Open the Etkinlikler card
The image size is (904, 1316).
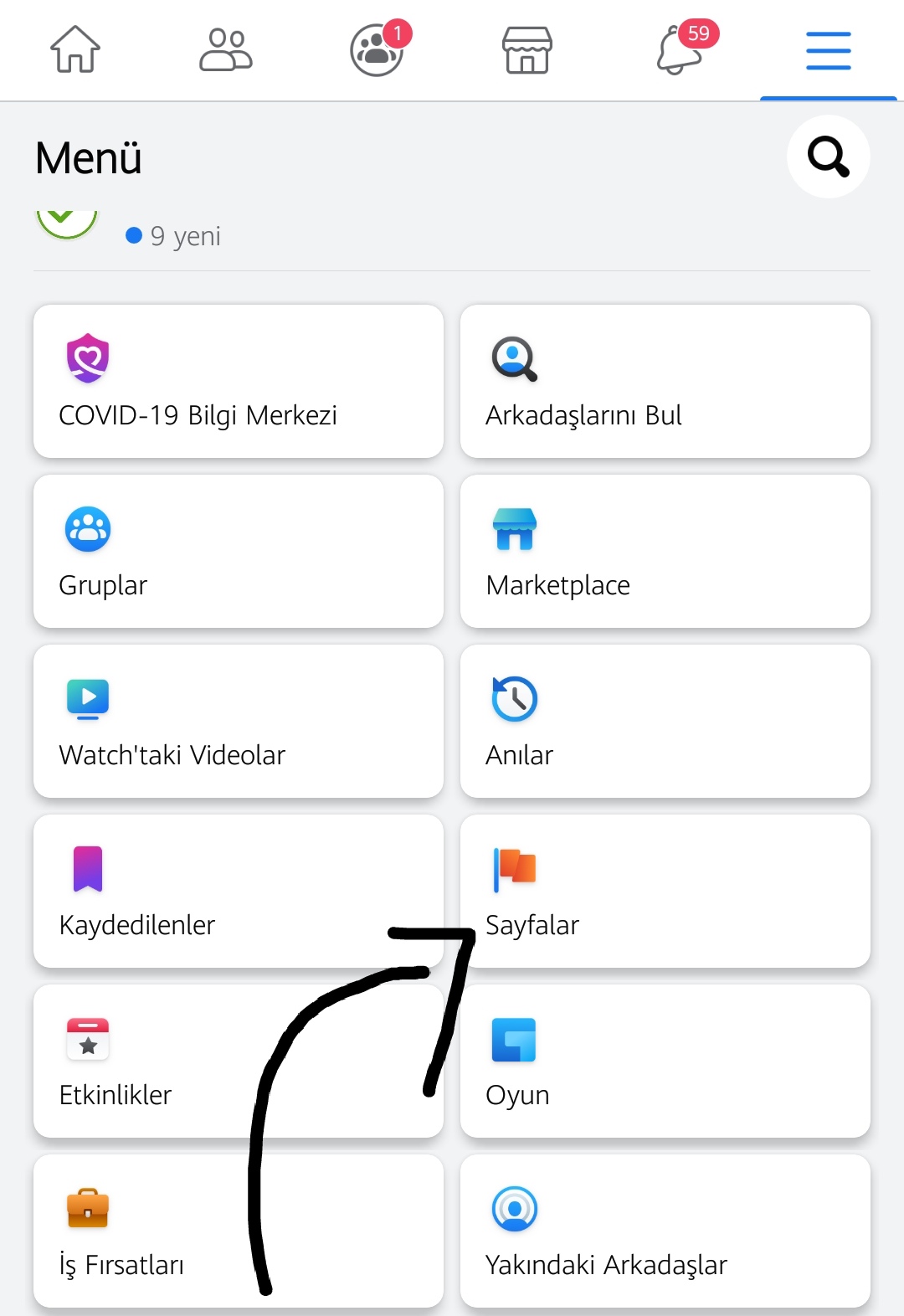[151, 1062]
